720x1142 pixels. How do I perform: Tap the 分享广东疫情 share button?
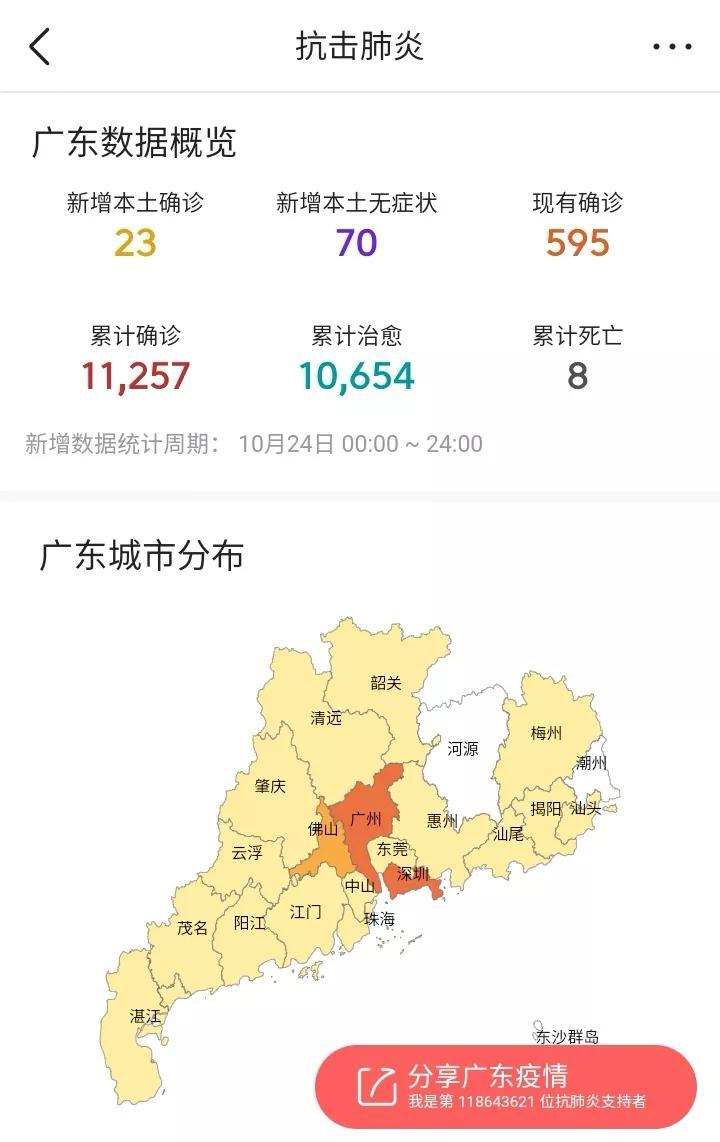[x=505, y=1086]
